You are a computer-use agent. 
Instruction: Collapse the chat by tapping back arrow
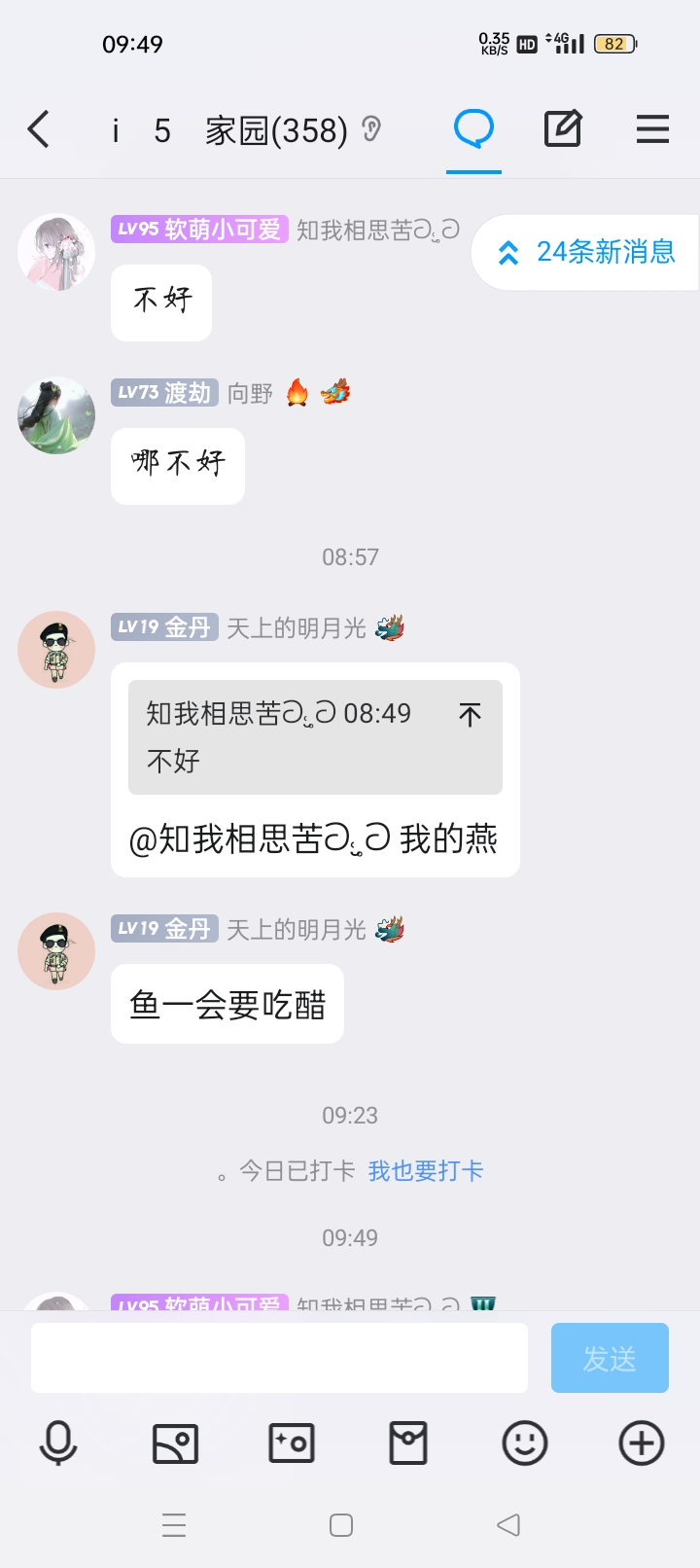click(39, 128)
